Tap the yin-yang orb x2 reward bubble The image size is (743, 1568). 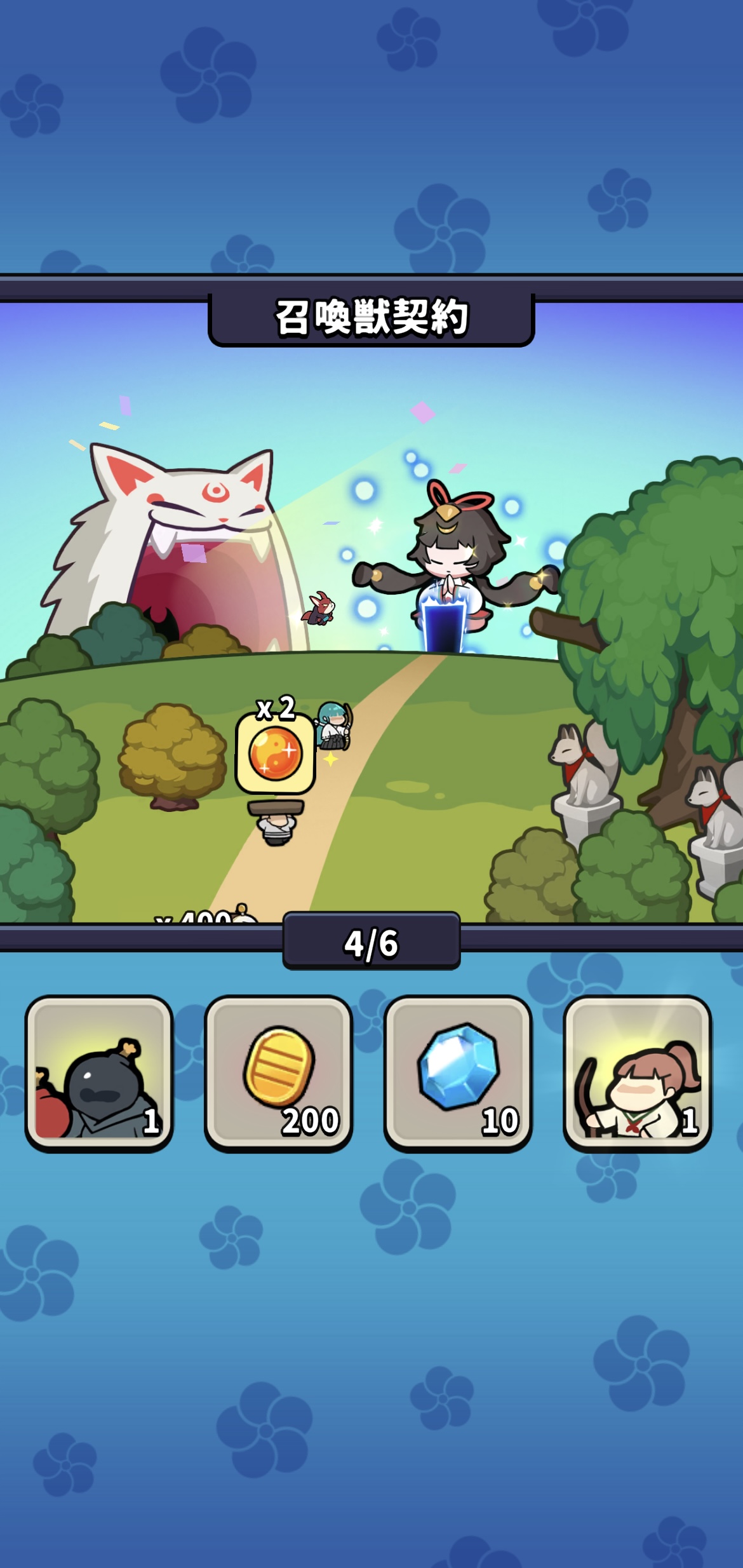click(276, 753)
